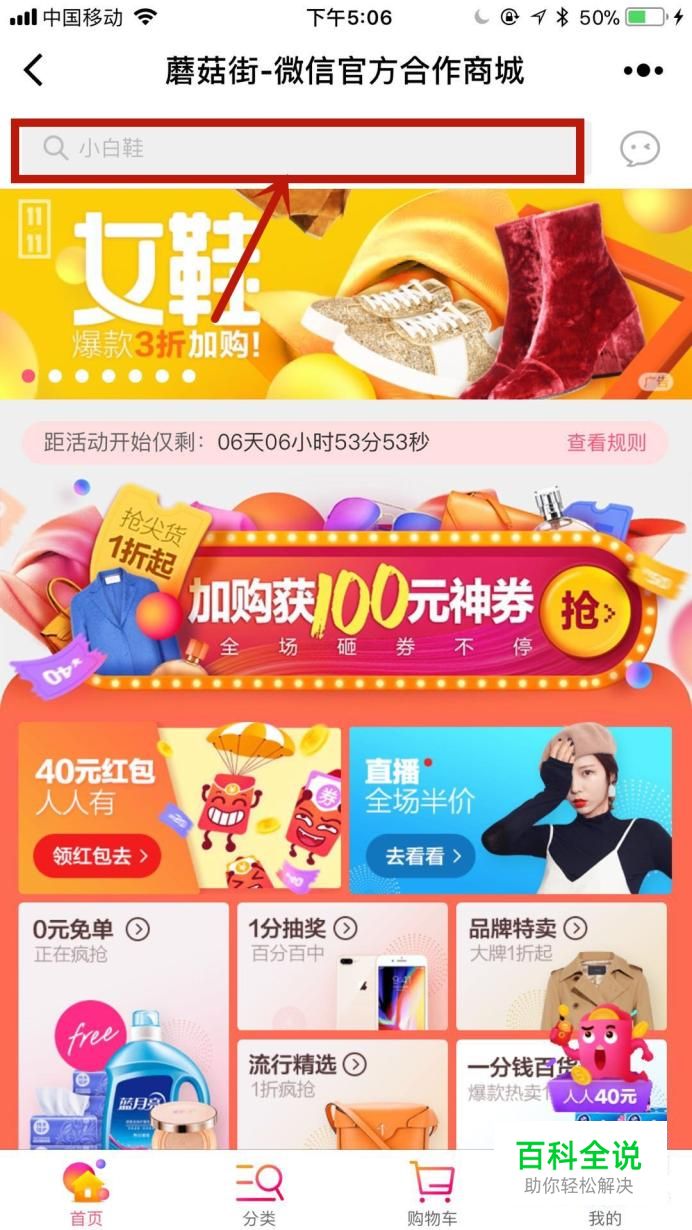The height and width of the screenshot is (1230, 692).
Task: Tap the 小白鞋 search box
Action: click(297, 149)
